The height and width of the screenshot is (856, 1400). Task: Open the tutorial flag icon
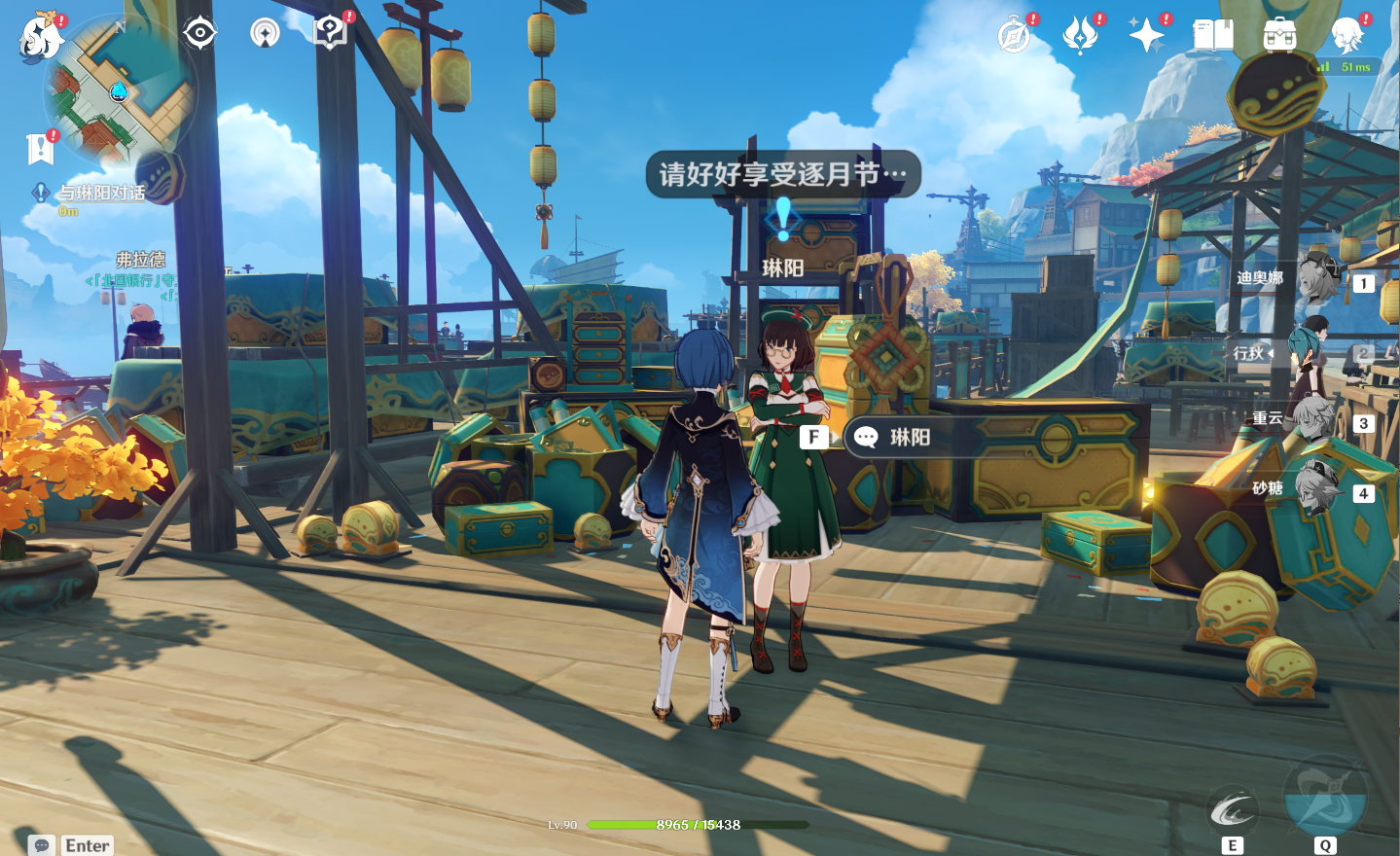(x=40, y=149)
